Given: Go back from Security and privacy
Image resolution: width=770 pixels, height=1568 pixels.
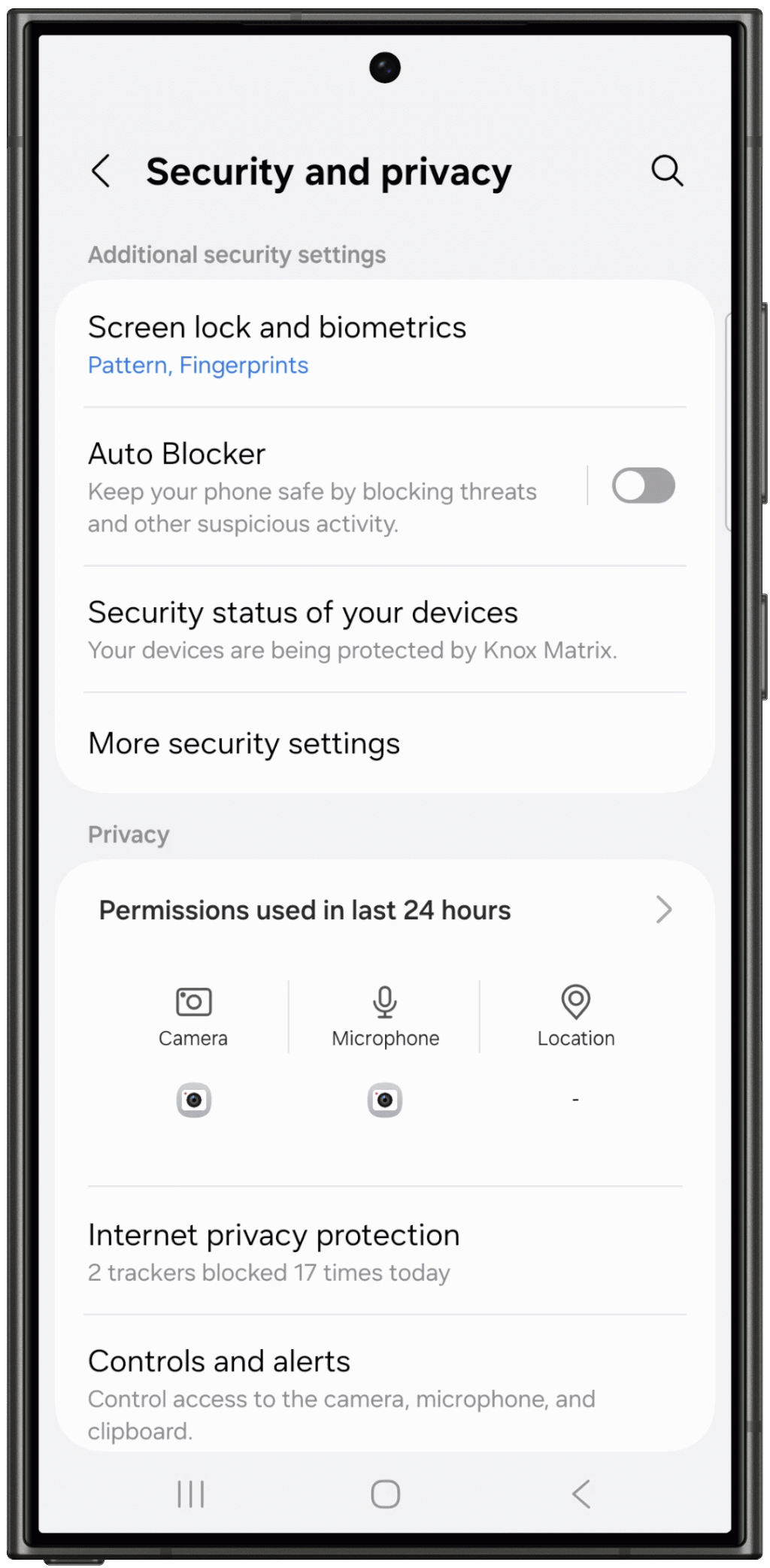Looking at the screenshot, I should point(102,171).
